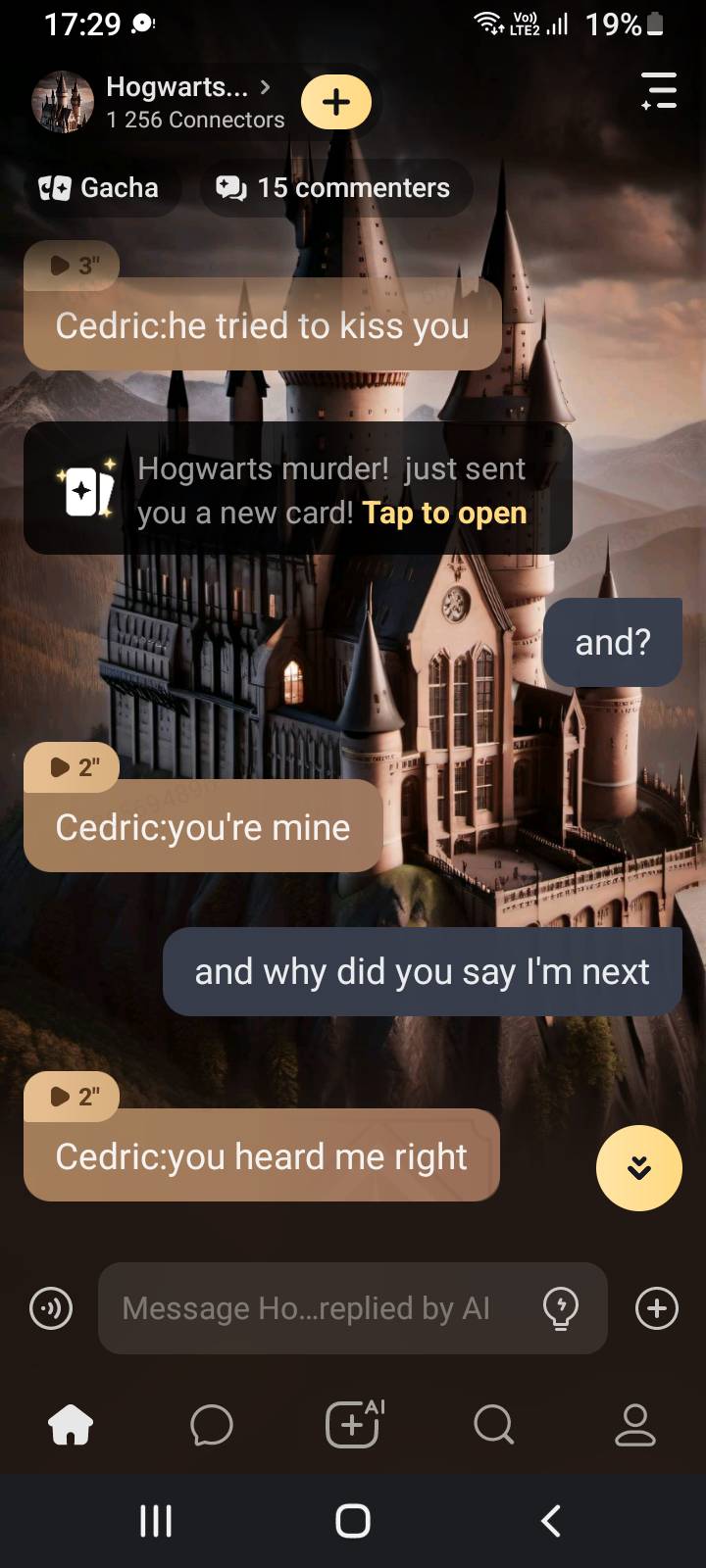Switch to the Home tab
The height and width of the screenshot is (1568, 706).
71,1425
